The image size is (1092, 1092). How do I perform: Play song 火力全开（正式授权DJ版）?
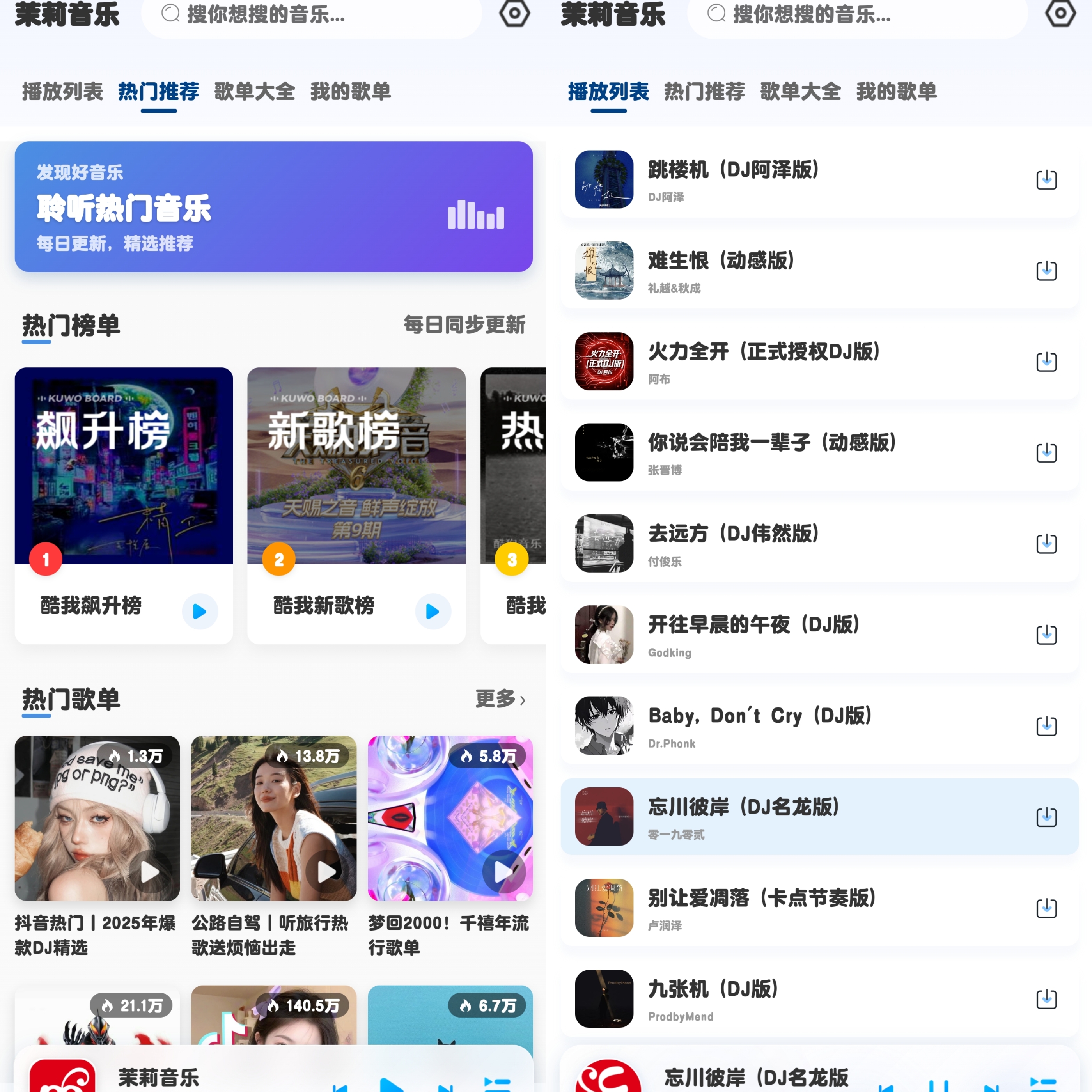(791, 361)
